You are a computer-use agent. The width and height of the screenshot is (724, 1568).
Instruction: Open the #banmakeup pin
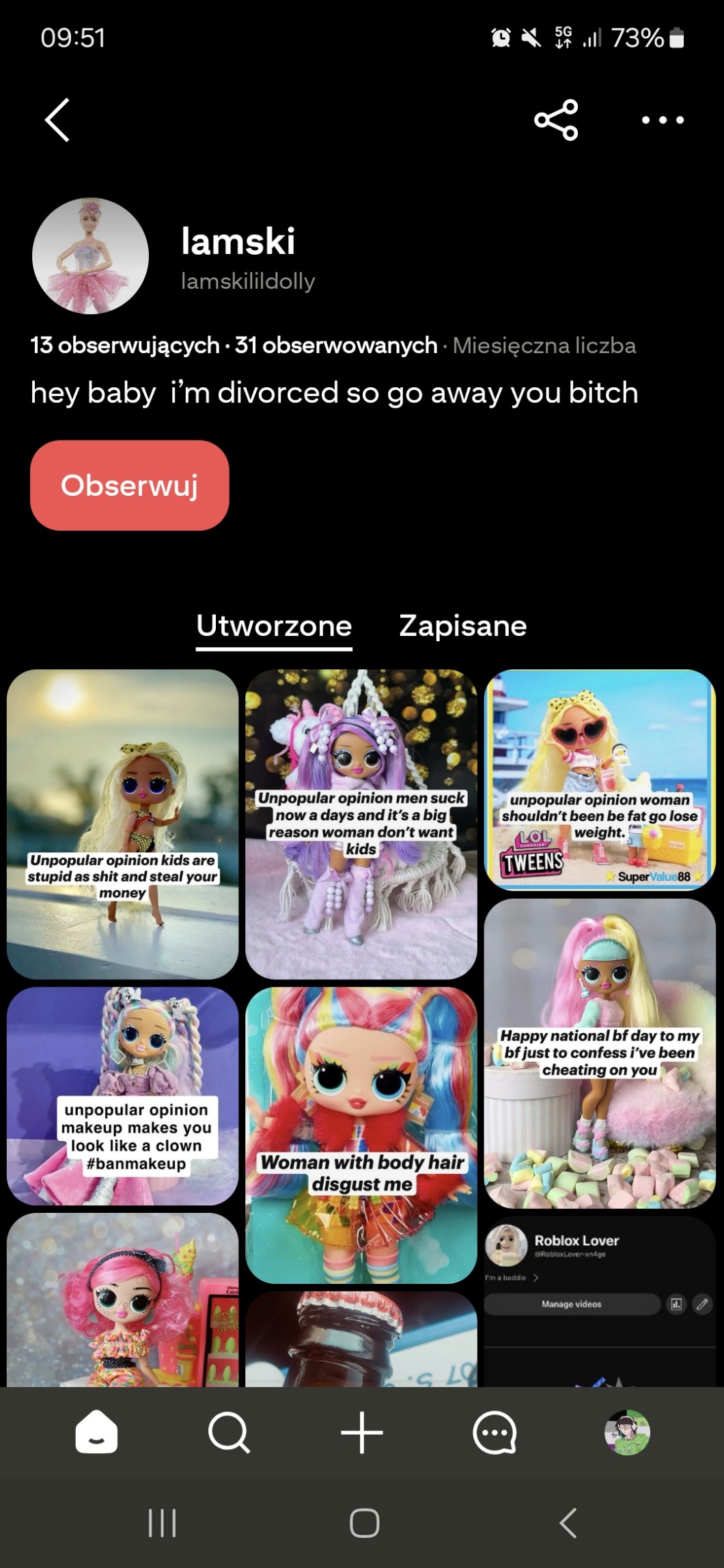[123, 1096]
